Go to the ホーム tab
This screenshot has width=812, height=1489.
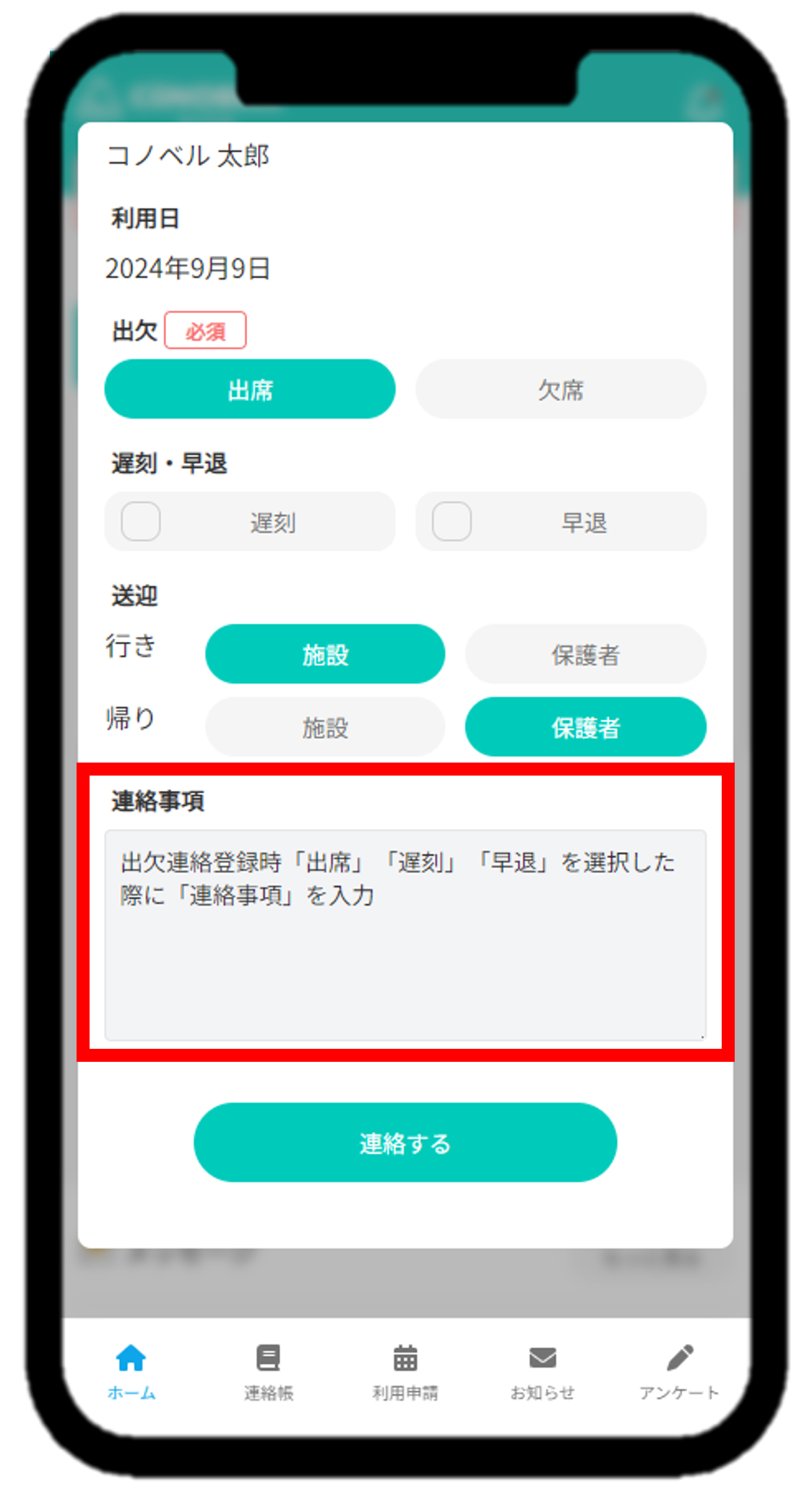tap(131, 1370)
